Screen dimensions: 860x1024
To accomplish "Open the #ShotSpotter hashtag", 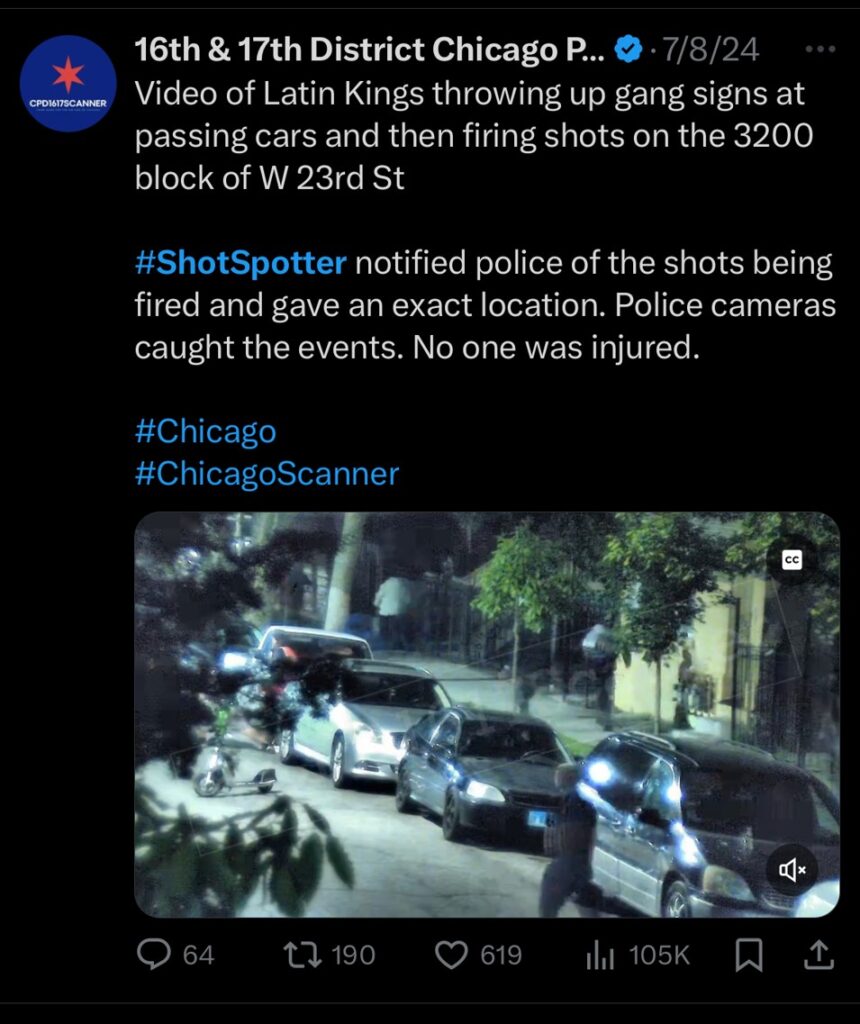I will 240,264.
